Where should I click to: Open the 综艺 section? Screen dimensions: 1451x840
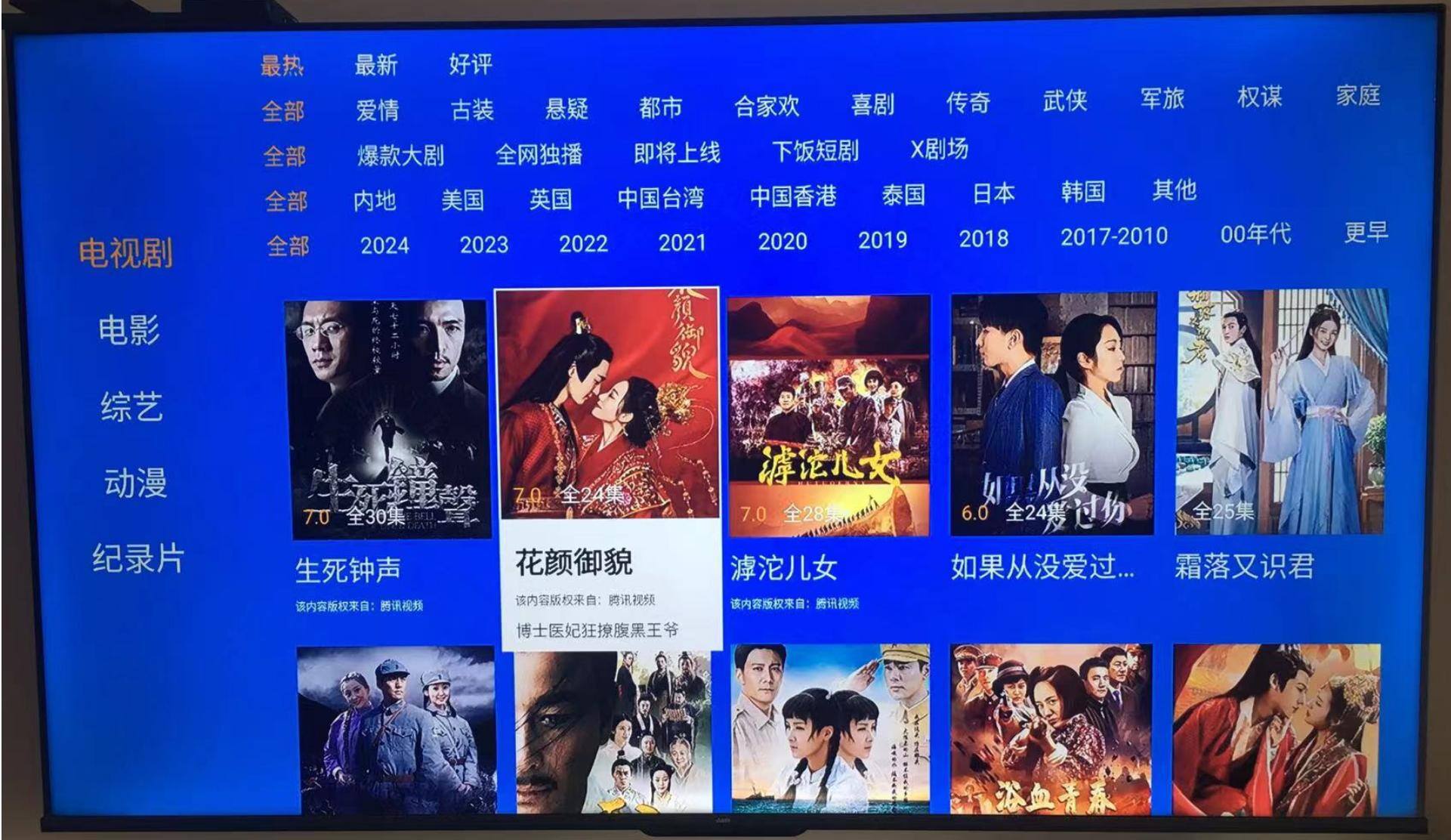point(131,406)
